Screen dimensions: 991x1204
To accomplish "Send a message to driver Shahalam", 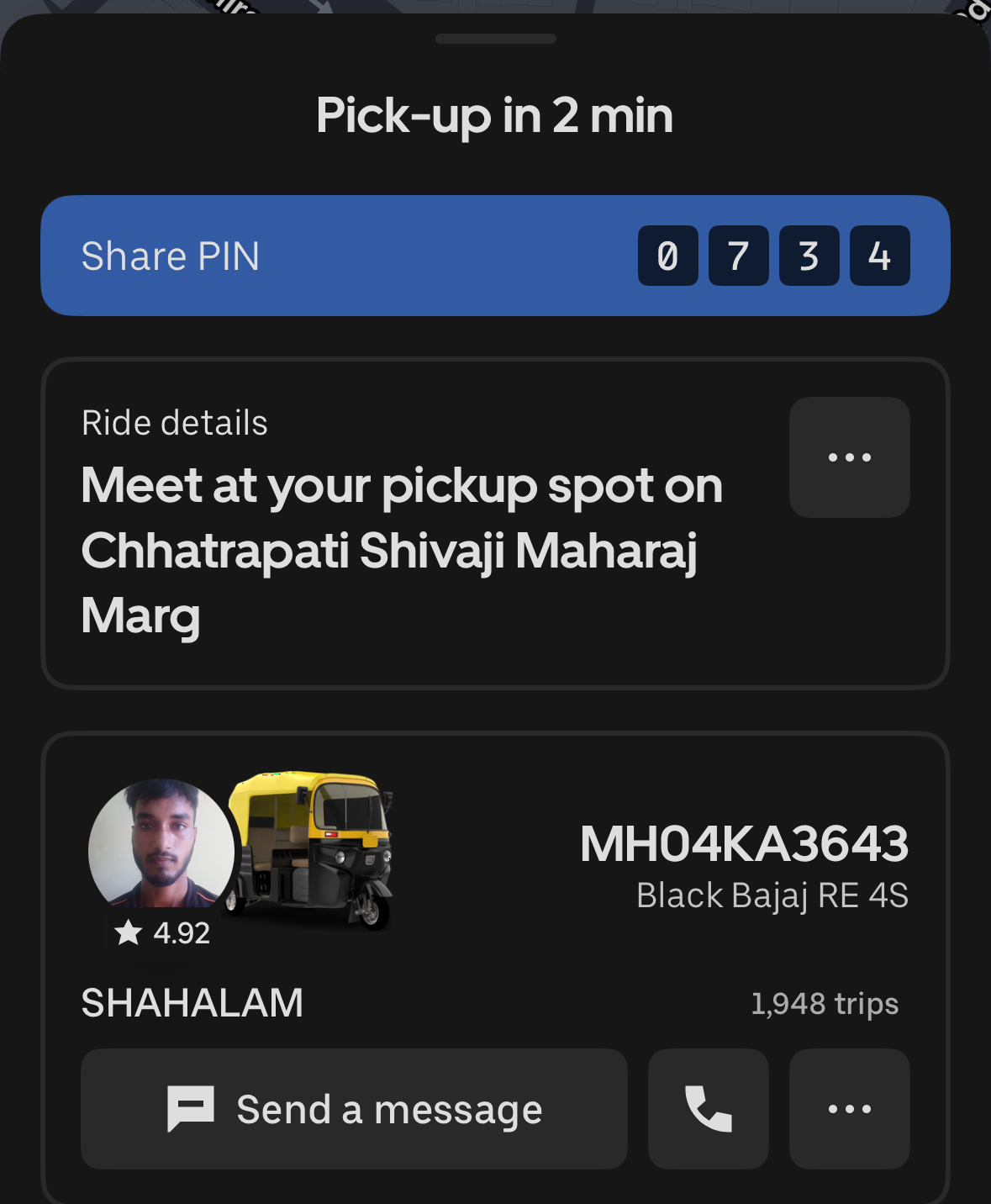I will (x=354, y=1109).
